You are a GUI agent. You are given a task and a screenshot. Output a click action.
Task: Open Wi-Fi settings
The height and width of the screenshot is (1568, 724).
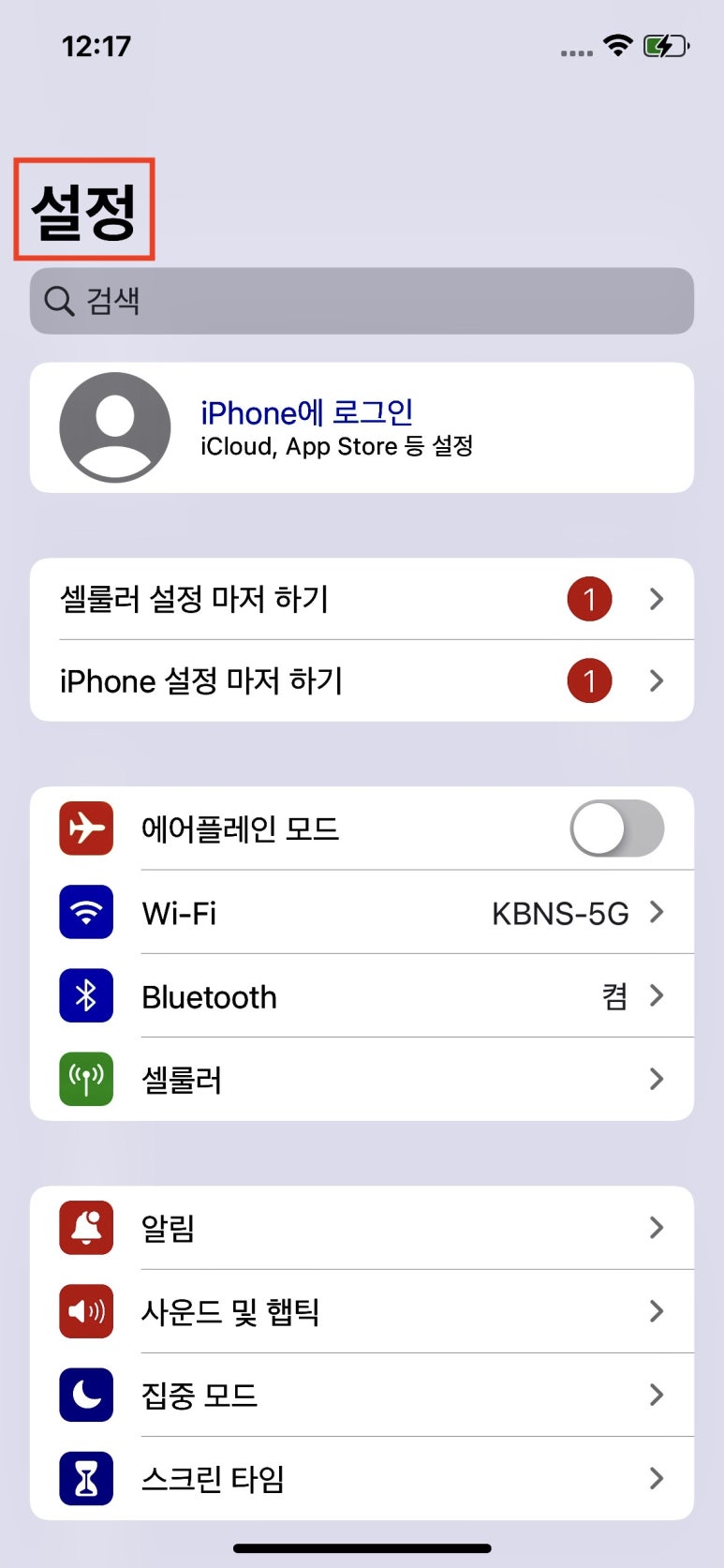tap(362, 913)
